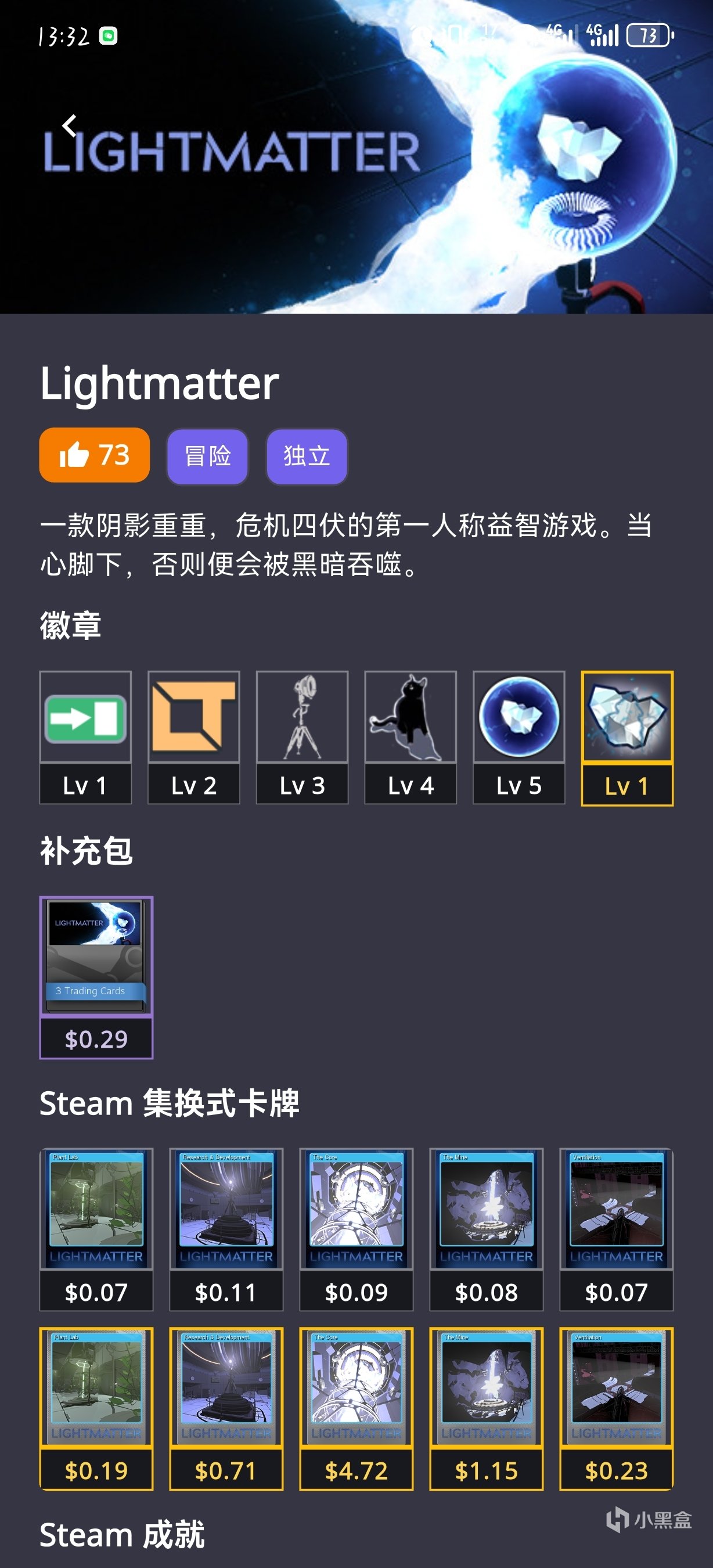This screenshot has width=713, height=1568.
Task: Open the $0.29 booster pack
Action: pos(96,976)
